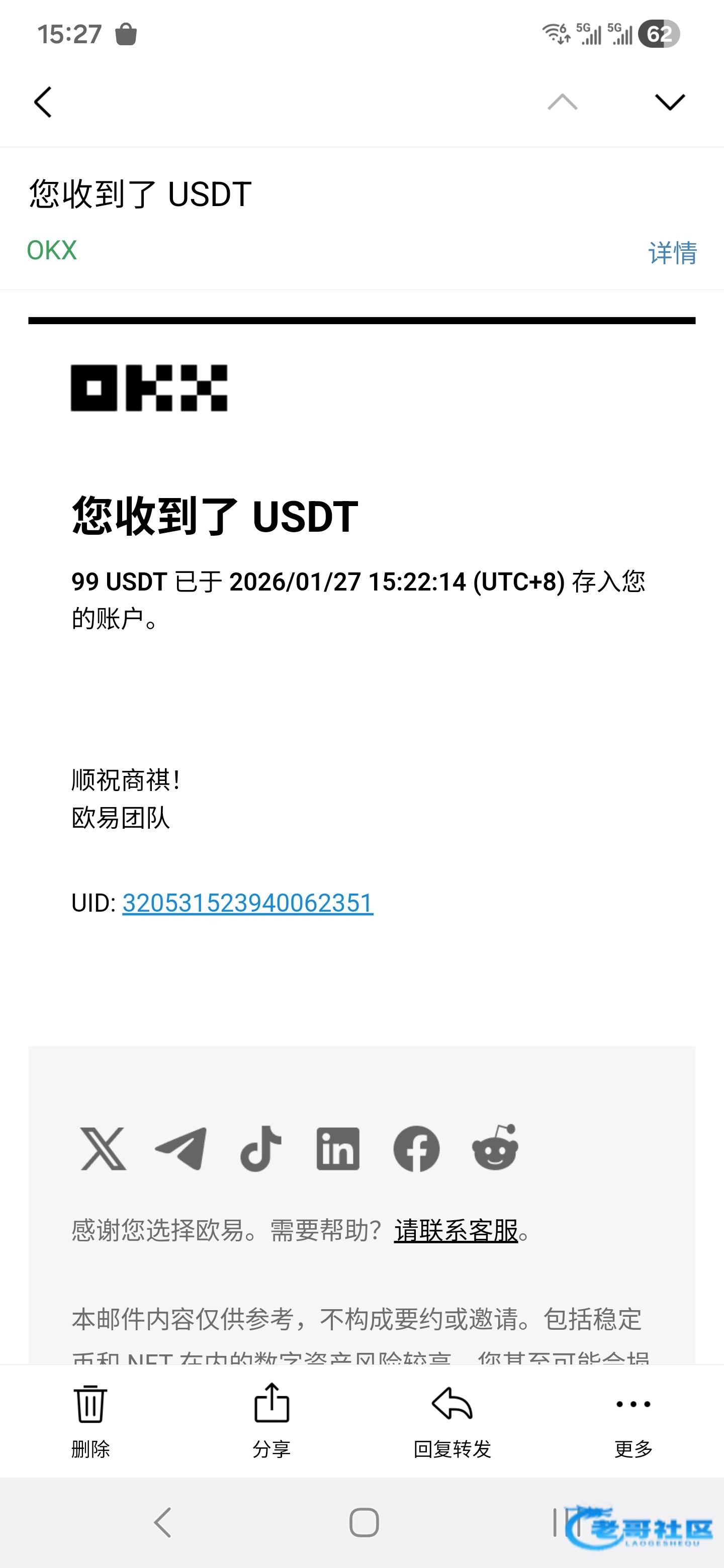Share this email via 分享
Viewport: 724px width, 1568px height.
271,1421
